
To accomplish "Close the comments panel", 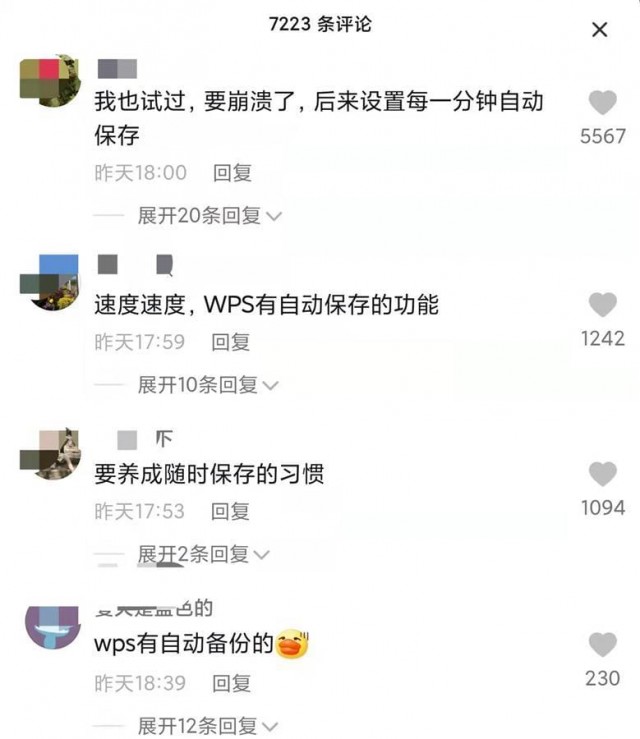I will click(600, 30).
